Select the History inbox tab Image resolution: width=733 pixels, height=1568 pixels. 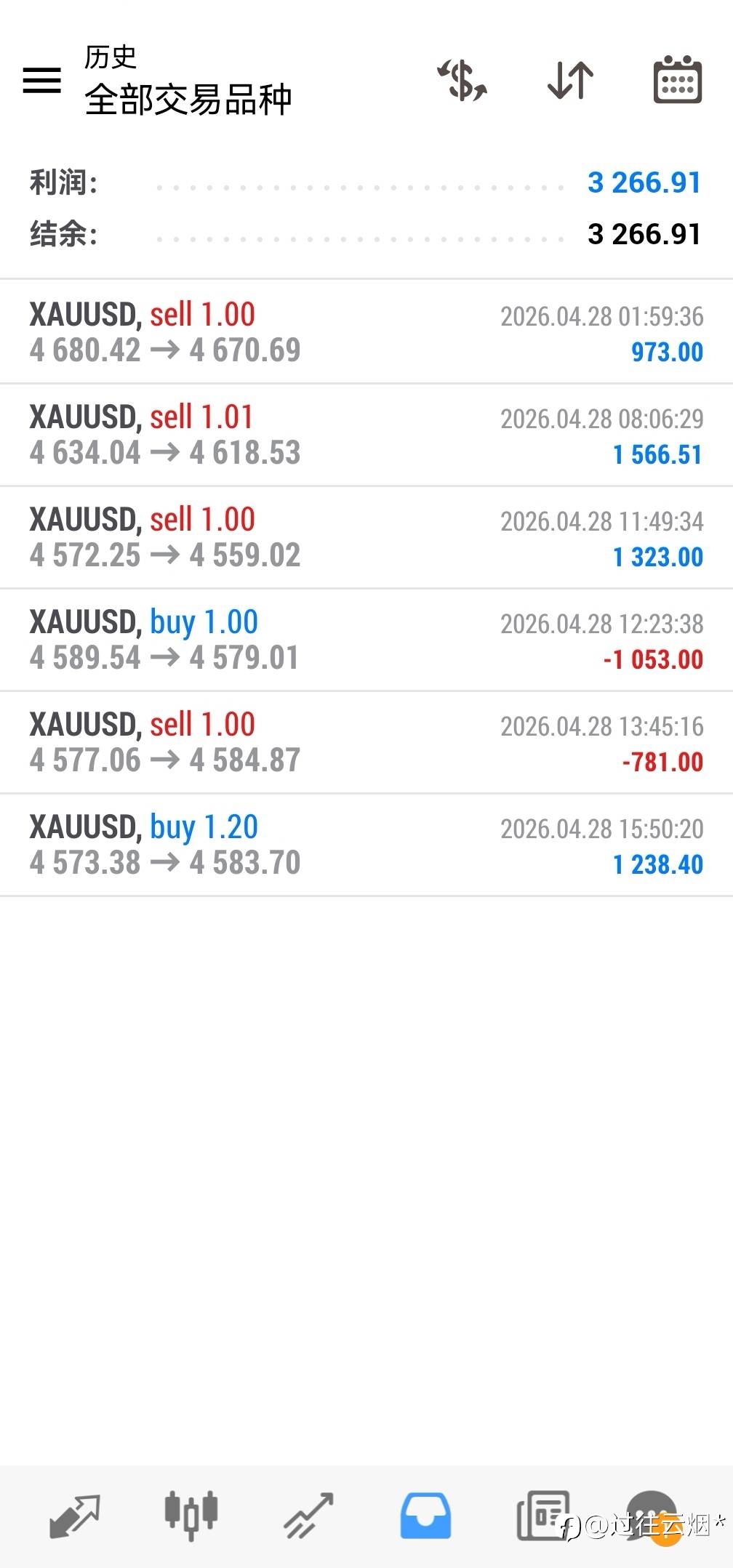tap(425, 1516)
